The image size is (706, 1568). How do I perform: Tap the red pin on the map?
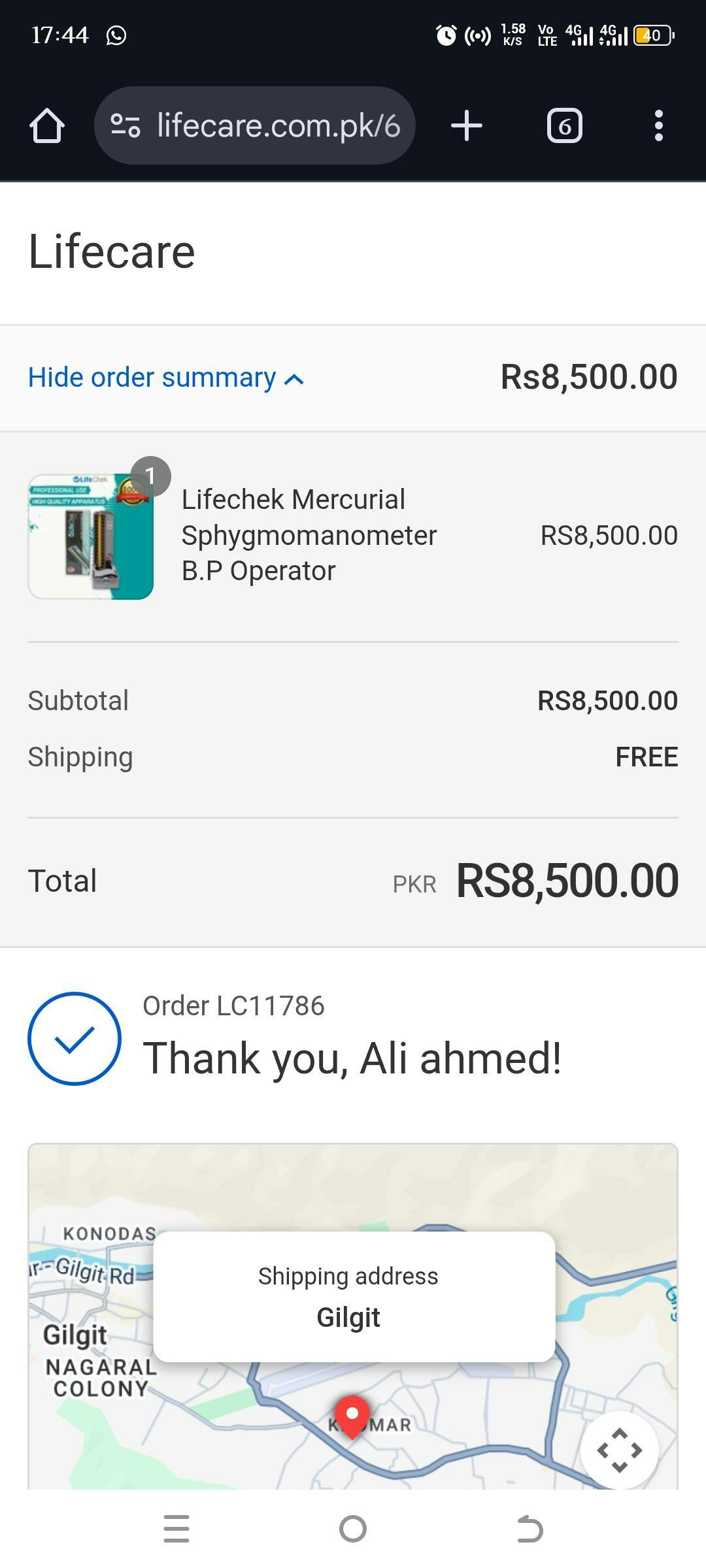(x=352, y=1417)
